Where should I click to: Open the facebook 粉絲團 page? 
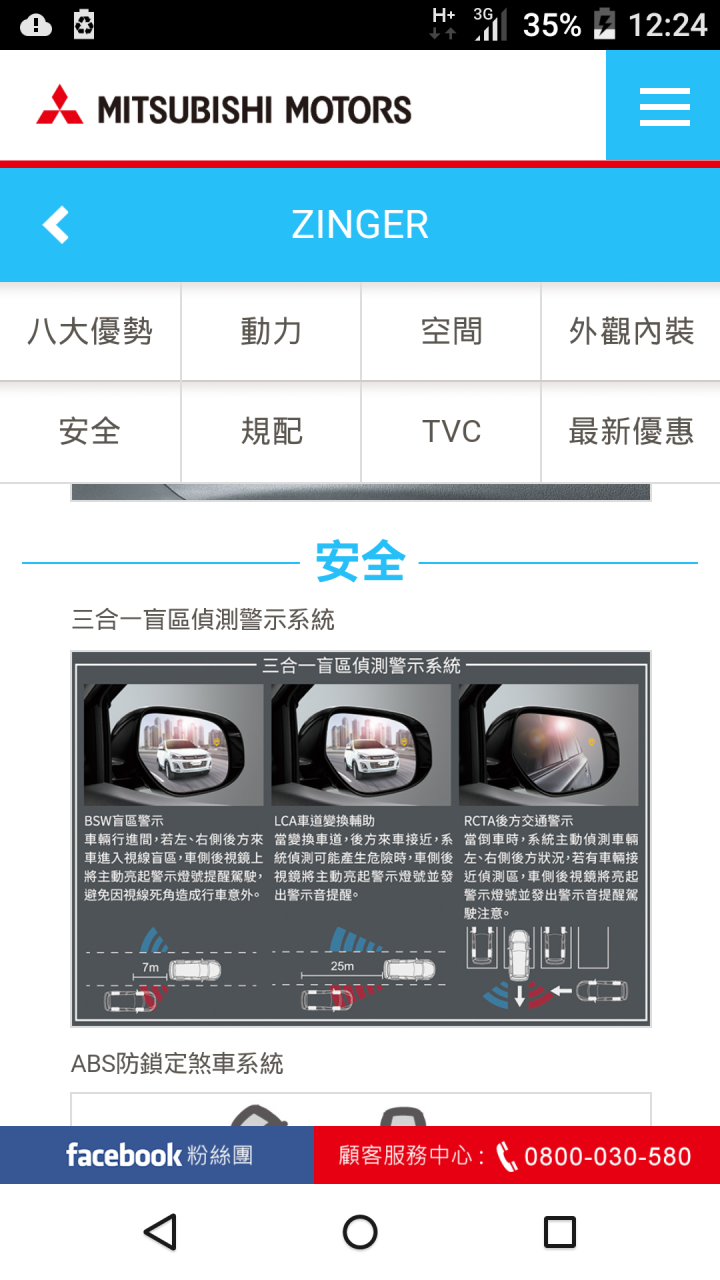(158, 1155)
